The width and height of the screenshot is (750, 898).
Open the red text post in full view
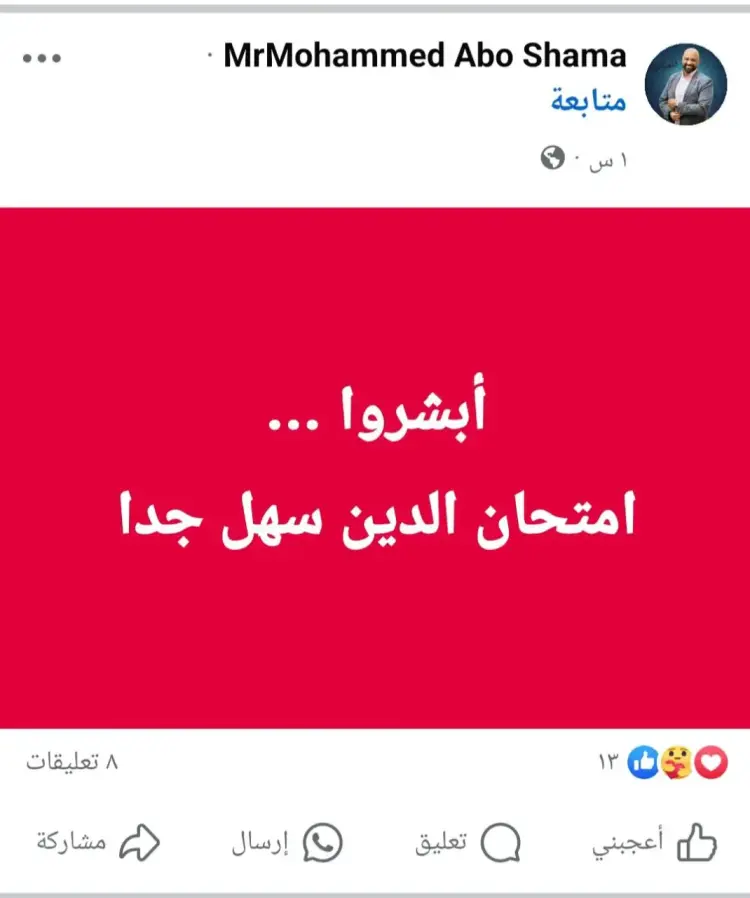[x=375, y=468]
